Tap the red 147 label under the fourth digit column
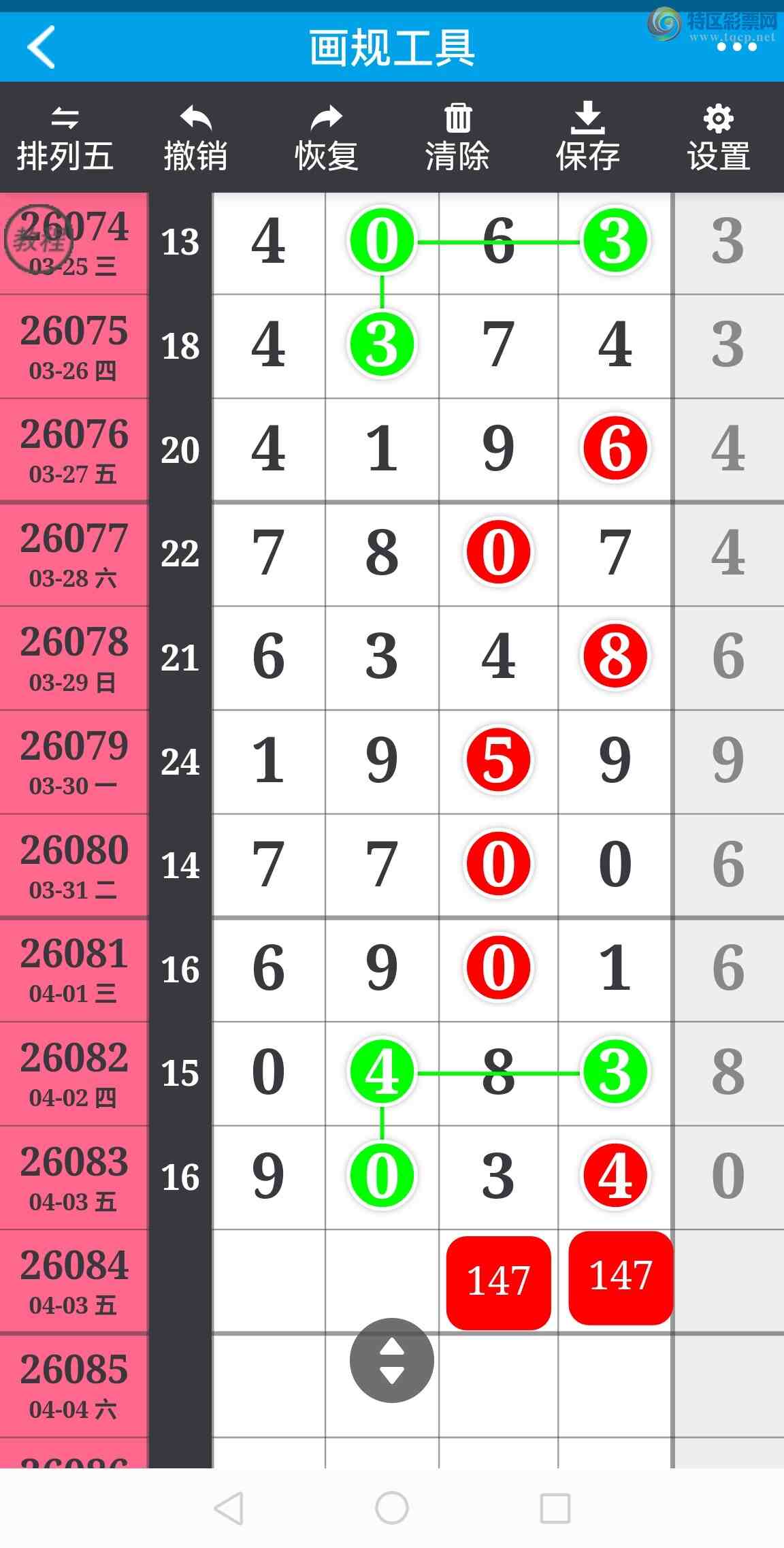The width and height of the screenshot is (784, 1548). 621,1276
